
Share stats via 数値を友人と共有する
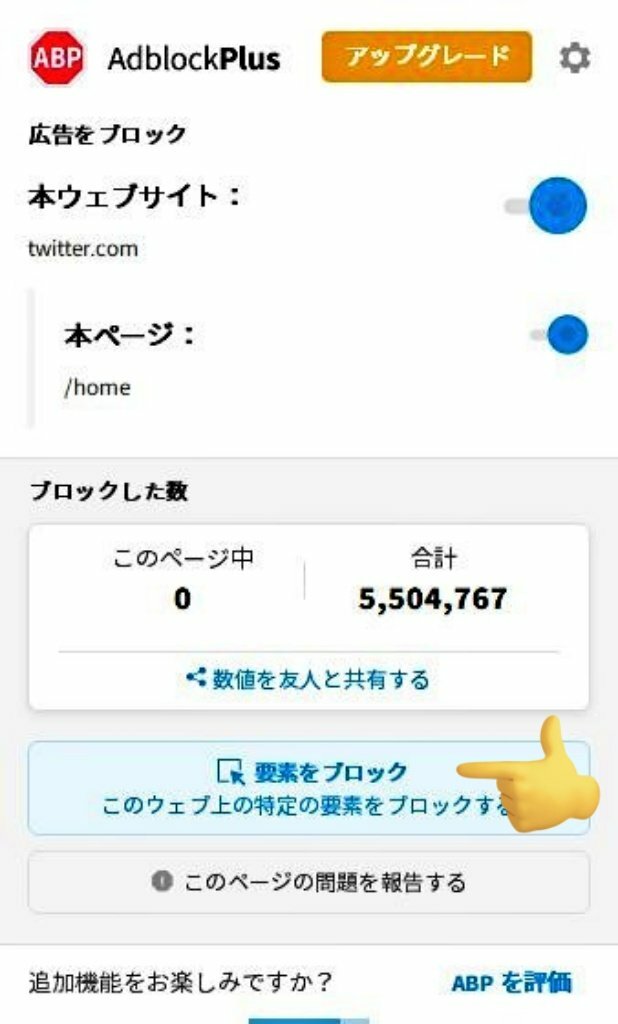pyautogui.click(x=308, y=680)
